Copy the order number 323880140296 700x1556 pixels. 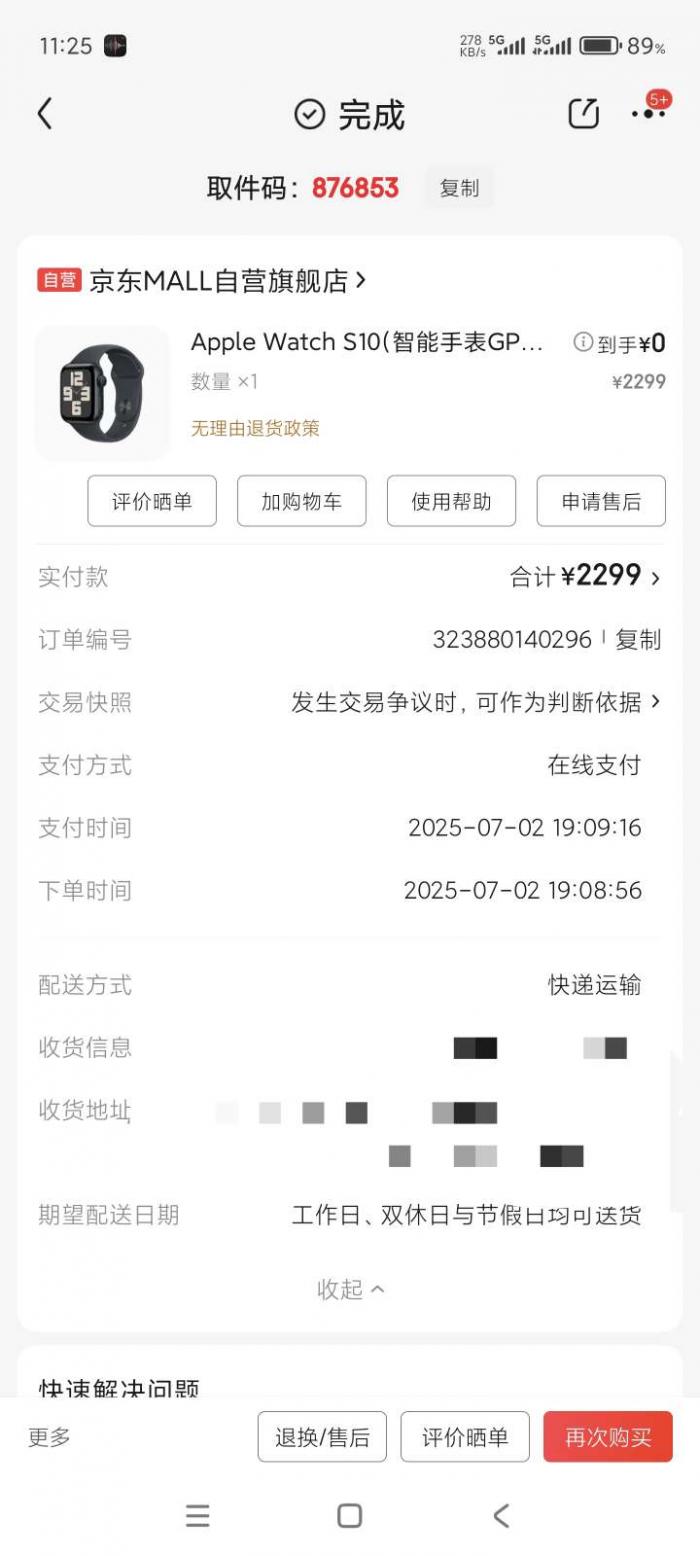pos(638,640)
